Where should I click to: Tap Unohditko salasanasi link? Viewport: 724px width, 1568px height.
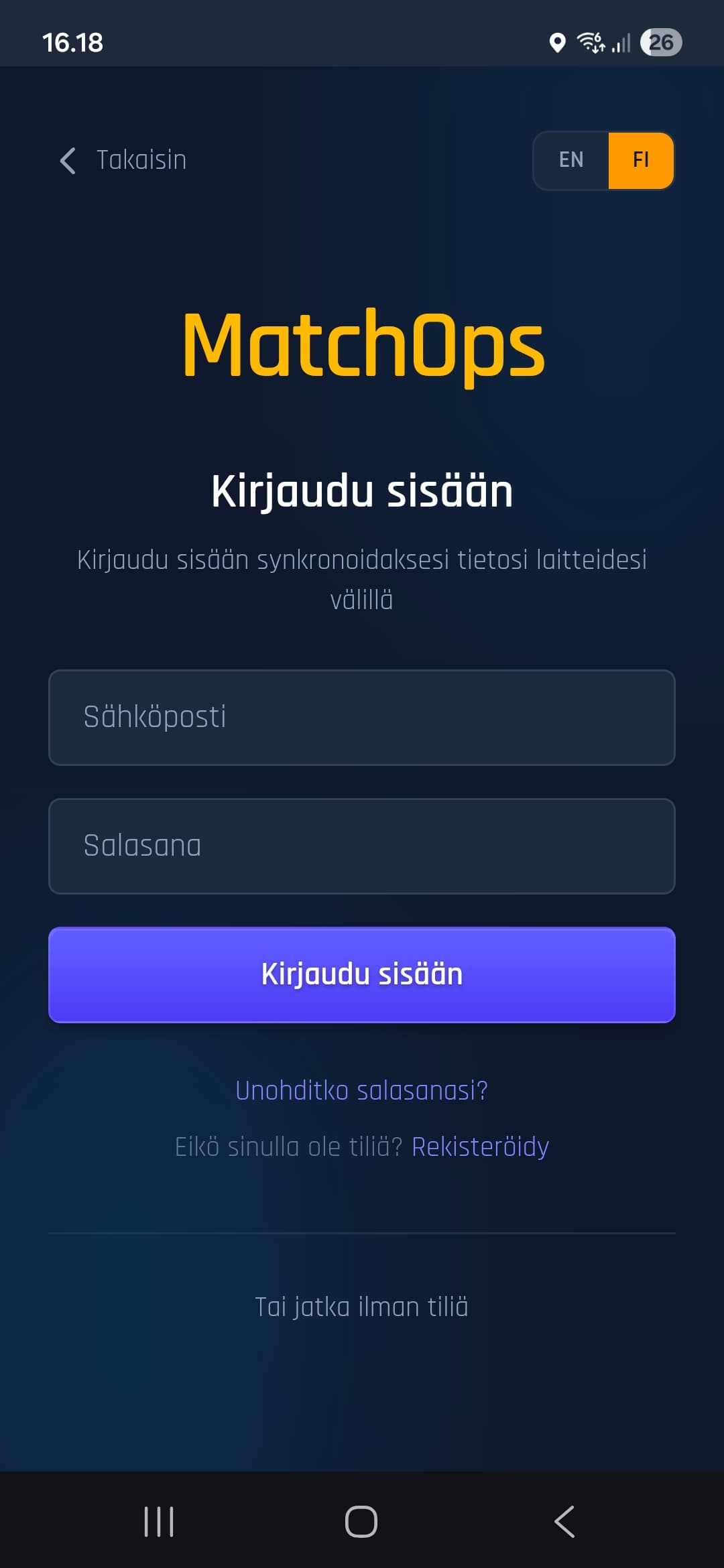tap(362, 1091)
